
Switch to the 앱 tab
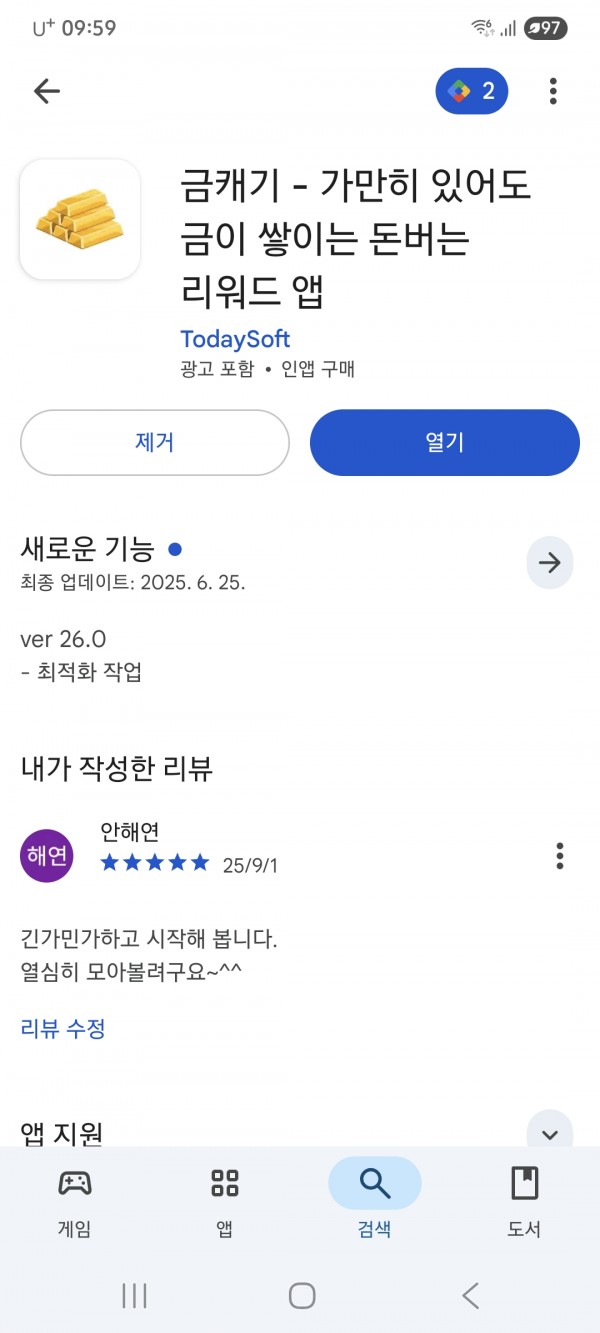coord(225,1202)
